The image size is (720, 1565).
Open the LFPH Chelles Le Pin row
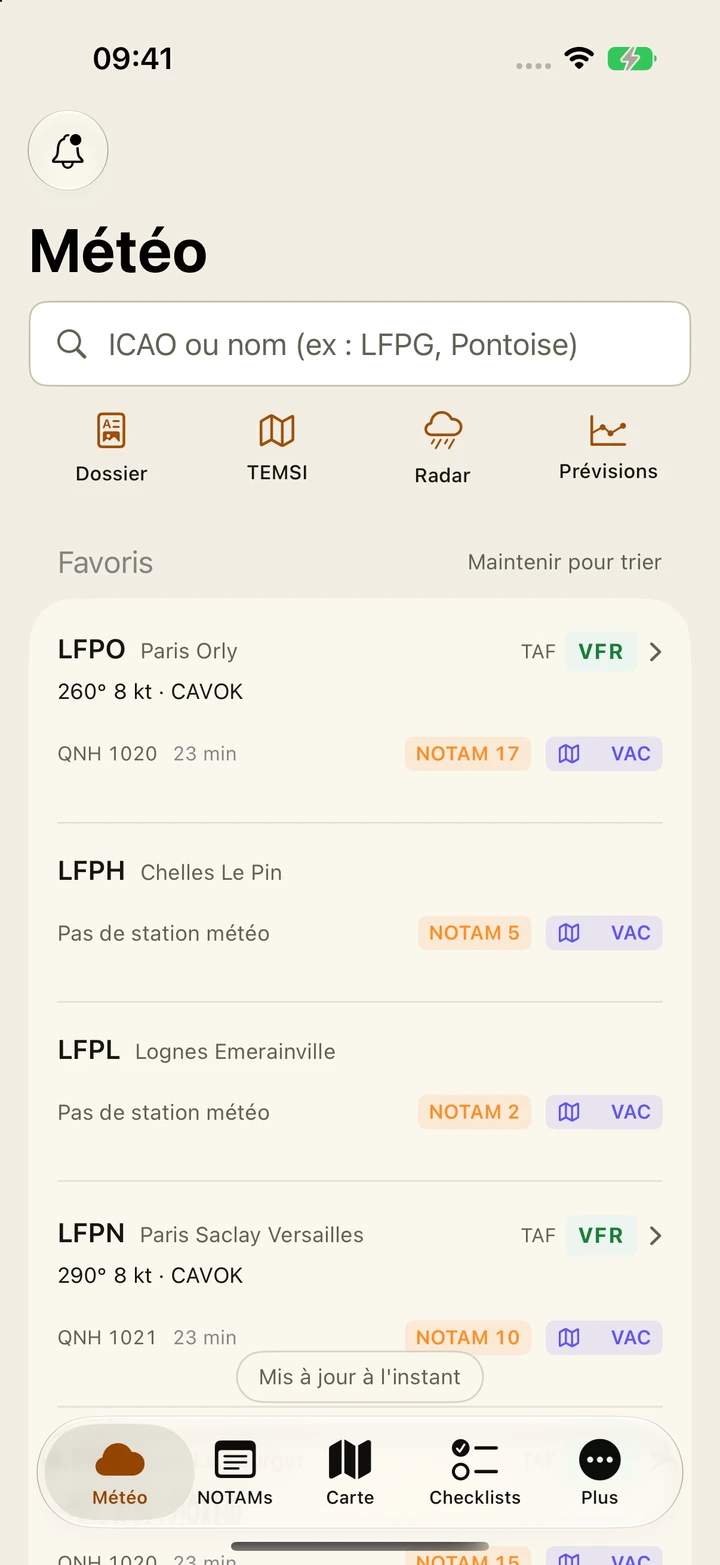tap(360, 912)
